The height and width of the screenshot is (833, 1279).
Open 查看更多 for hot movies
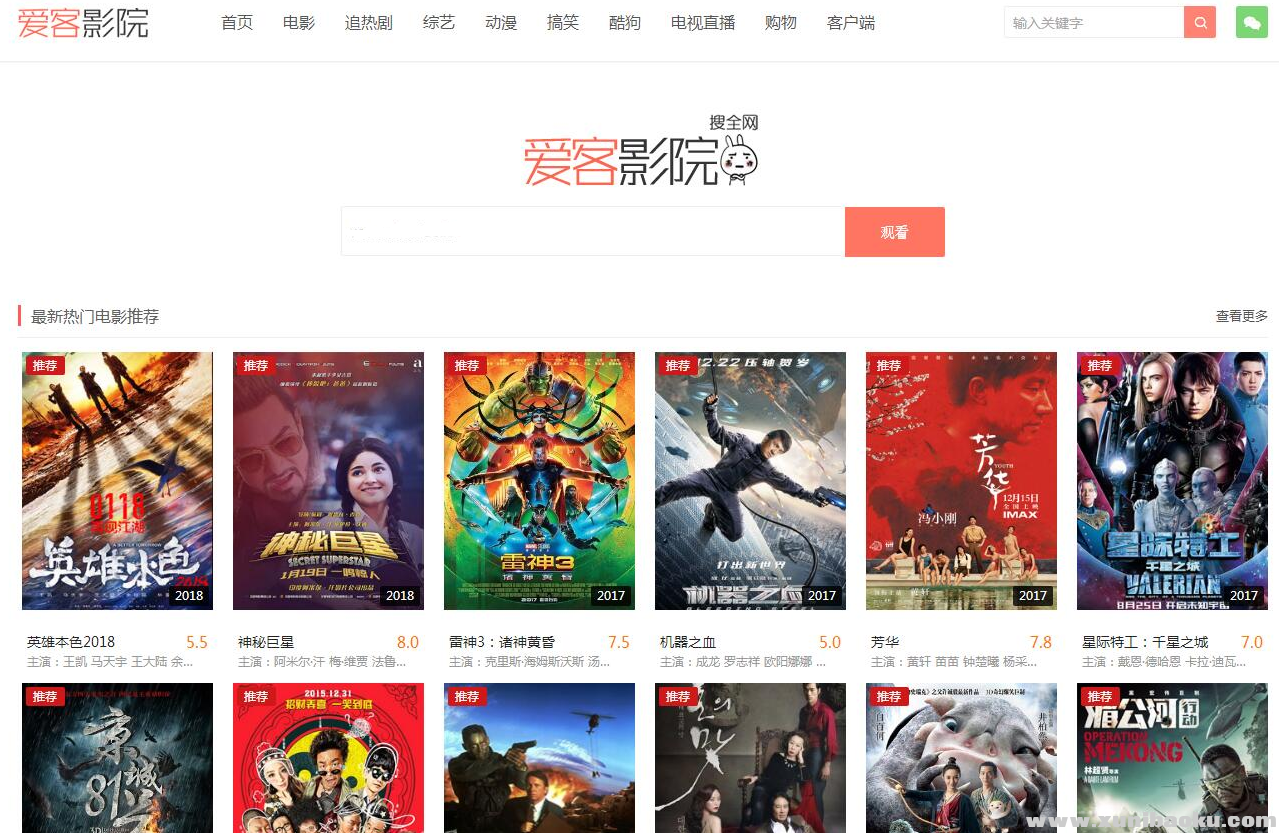point(1241,316)
